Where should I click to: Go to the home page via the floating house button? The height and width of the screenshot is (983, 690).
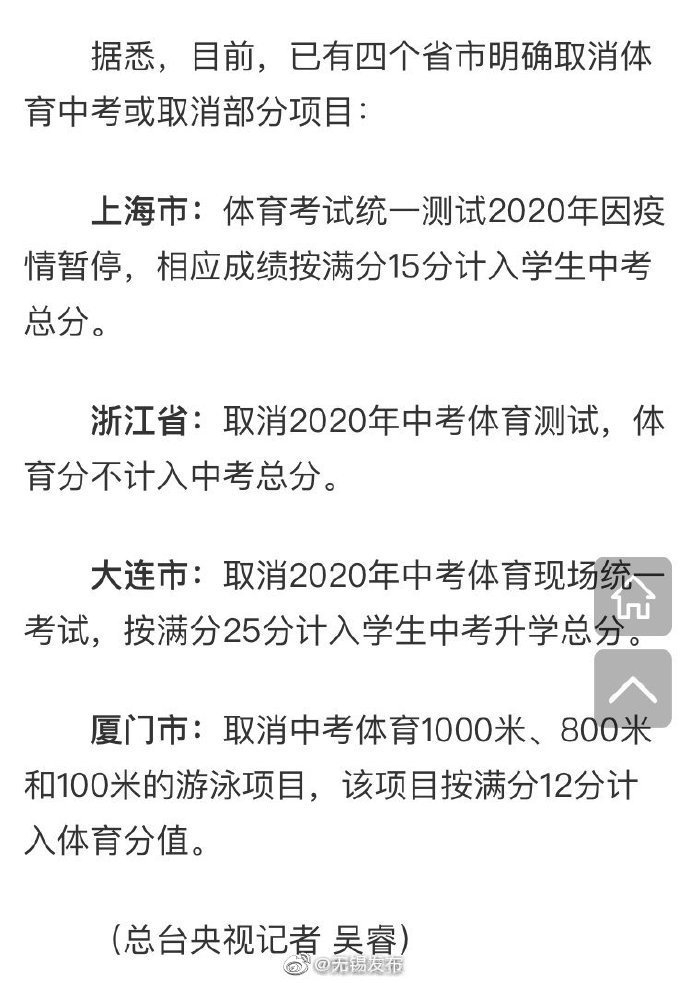[x=632, y=597]
